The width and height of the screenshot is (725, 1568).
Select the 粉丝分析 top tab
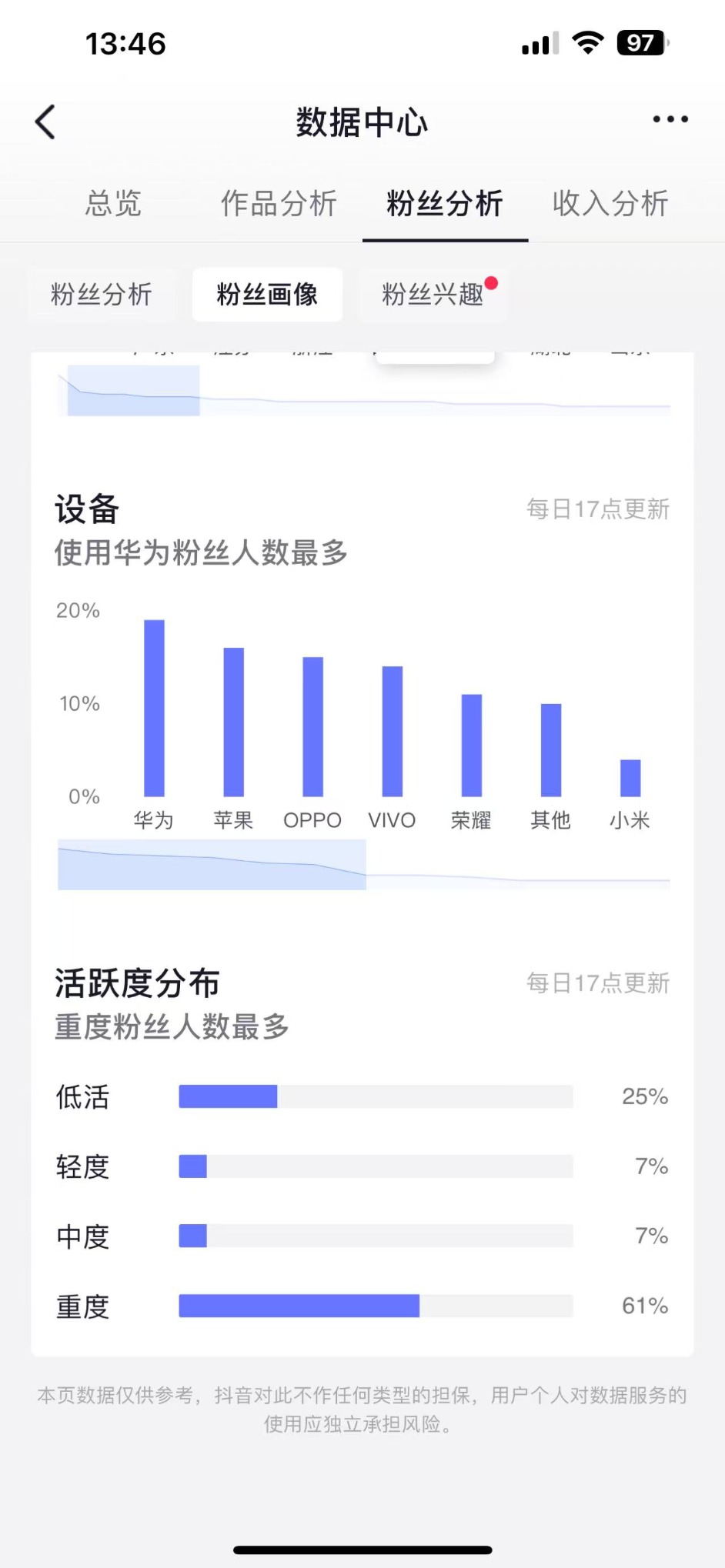coord(445,204)
